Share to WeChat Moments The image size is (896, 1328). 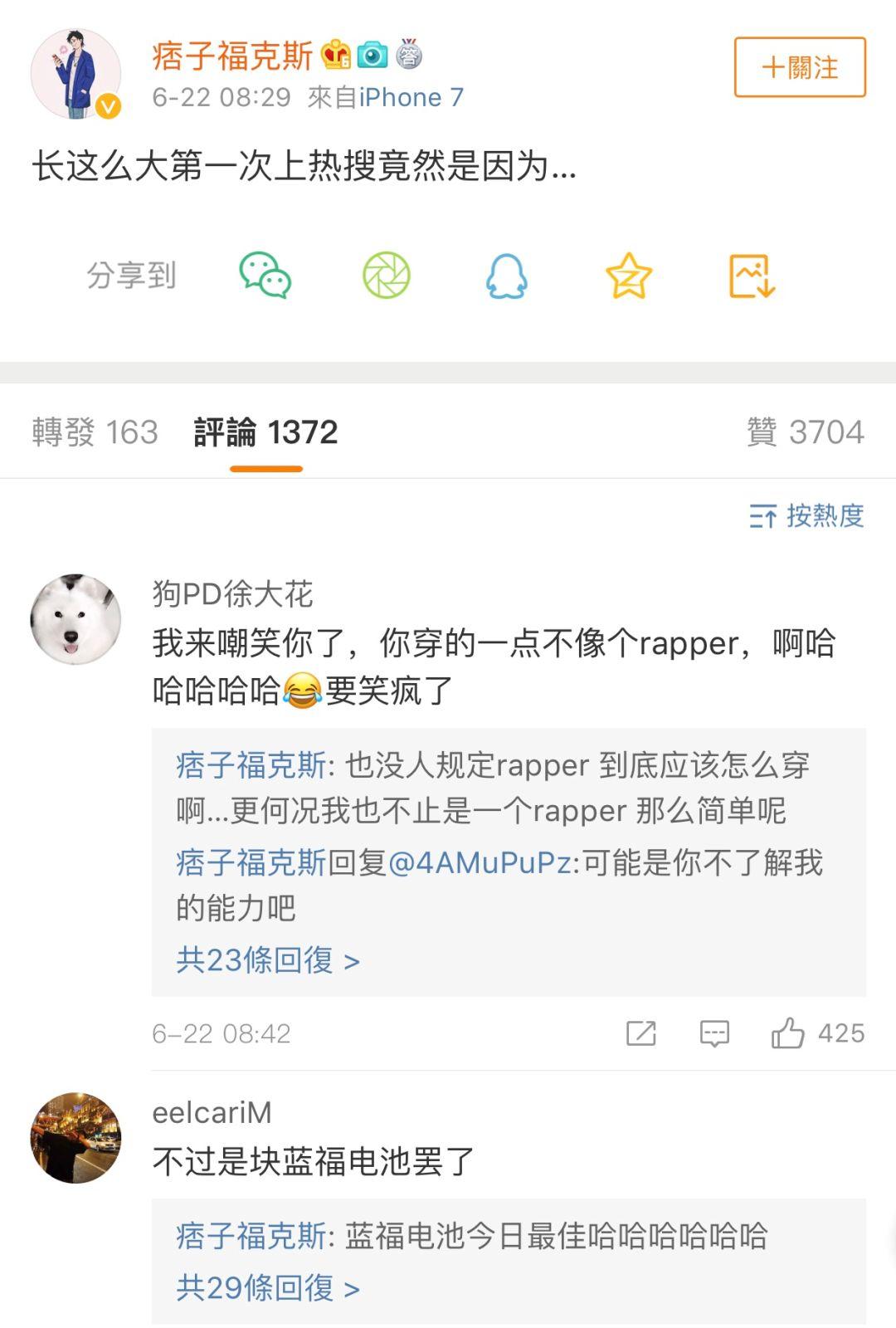coord(387,276)
